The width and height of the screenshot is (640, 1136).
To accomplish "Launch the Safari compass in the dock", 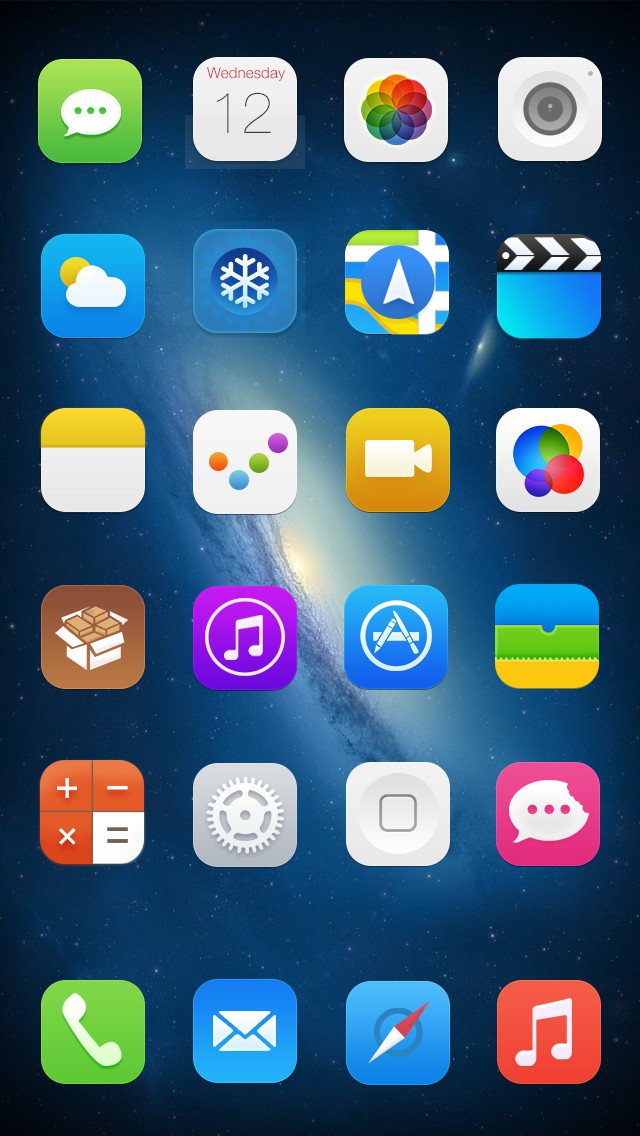I will [x=398, y=1032].
